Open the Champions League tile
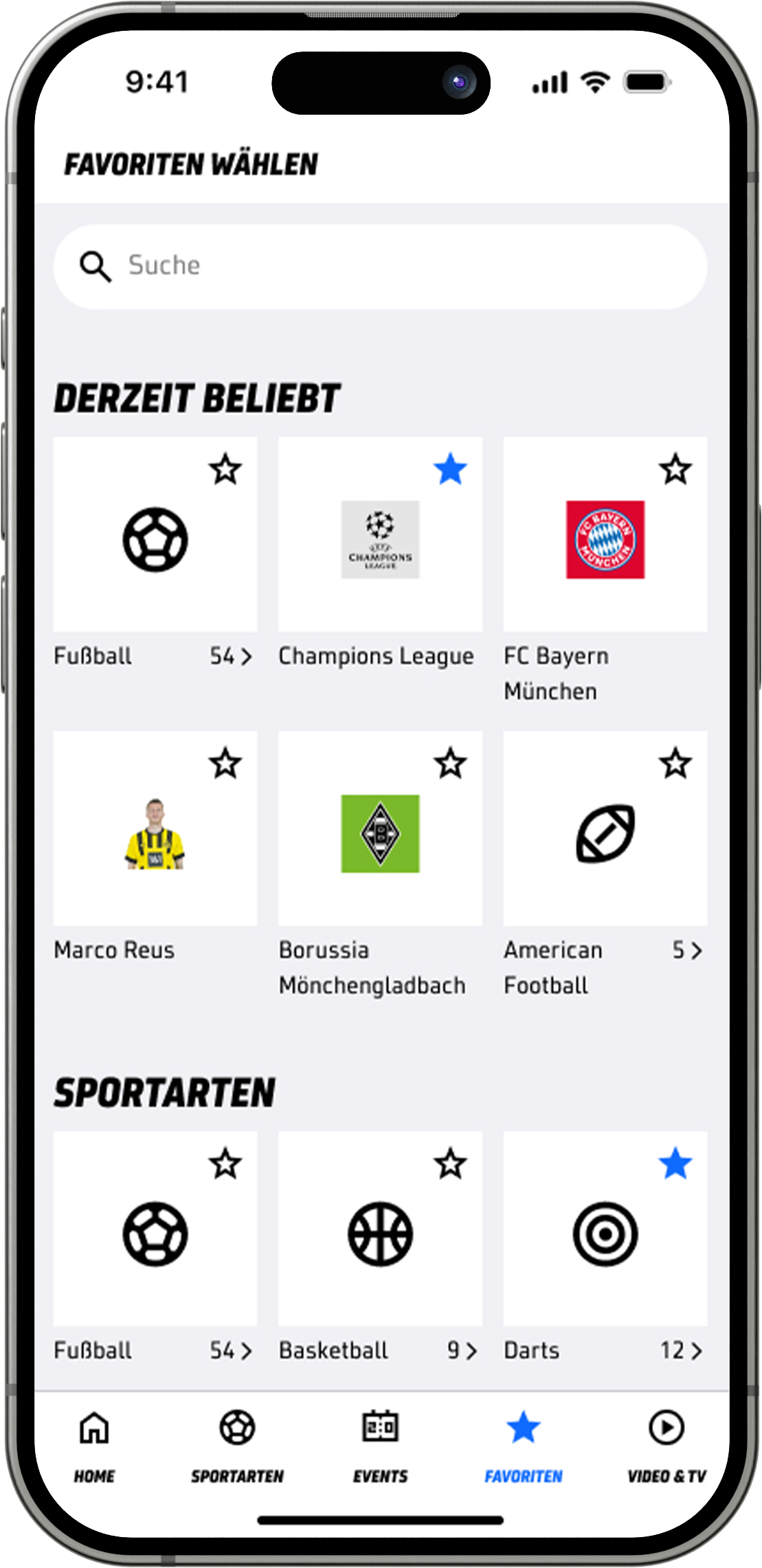 380,540
